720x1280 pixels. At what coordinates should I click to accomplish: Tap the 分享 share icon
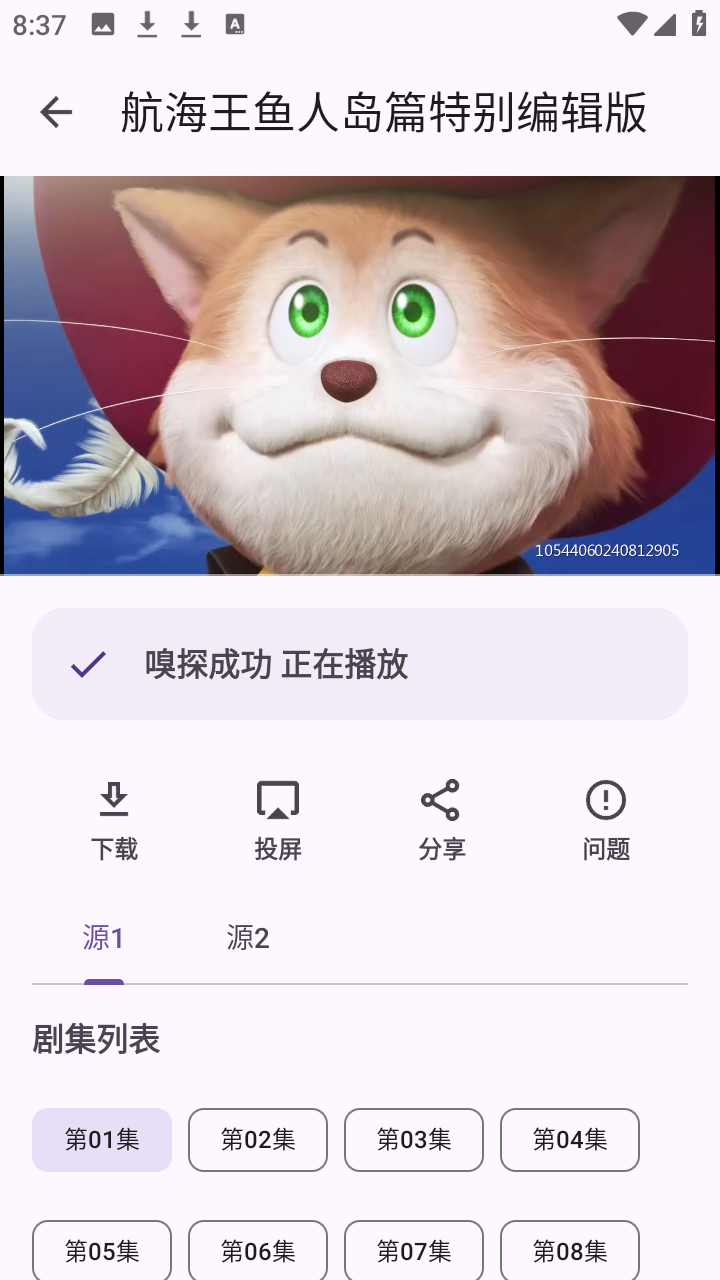click(x=441, y=798)
